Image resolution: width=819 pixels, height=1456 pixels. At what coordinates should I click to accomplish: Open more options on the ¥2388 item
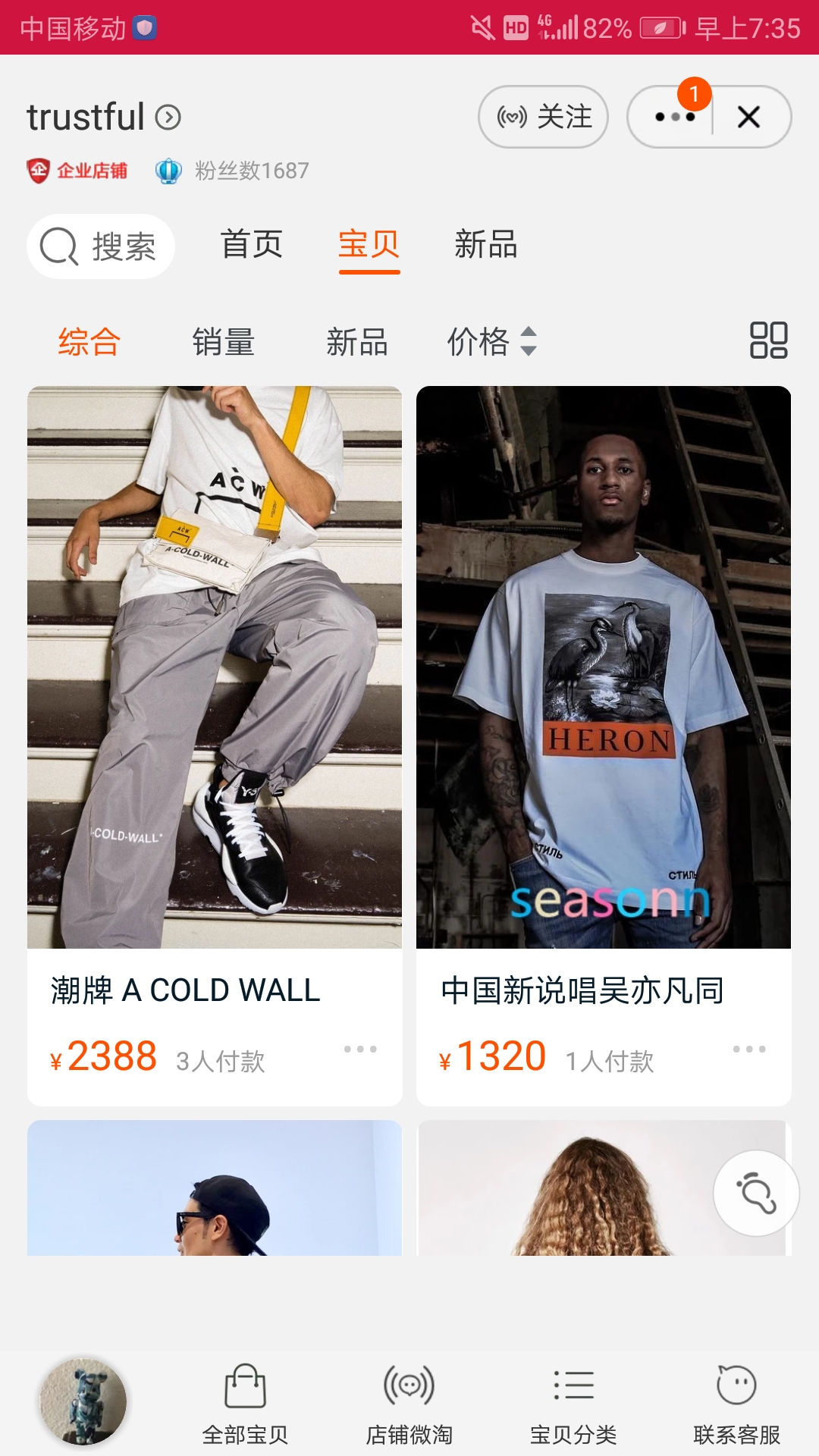click(360, 1049)
